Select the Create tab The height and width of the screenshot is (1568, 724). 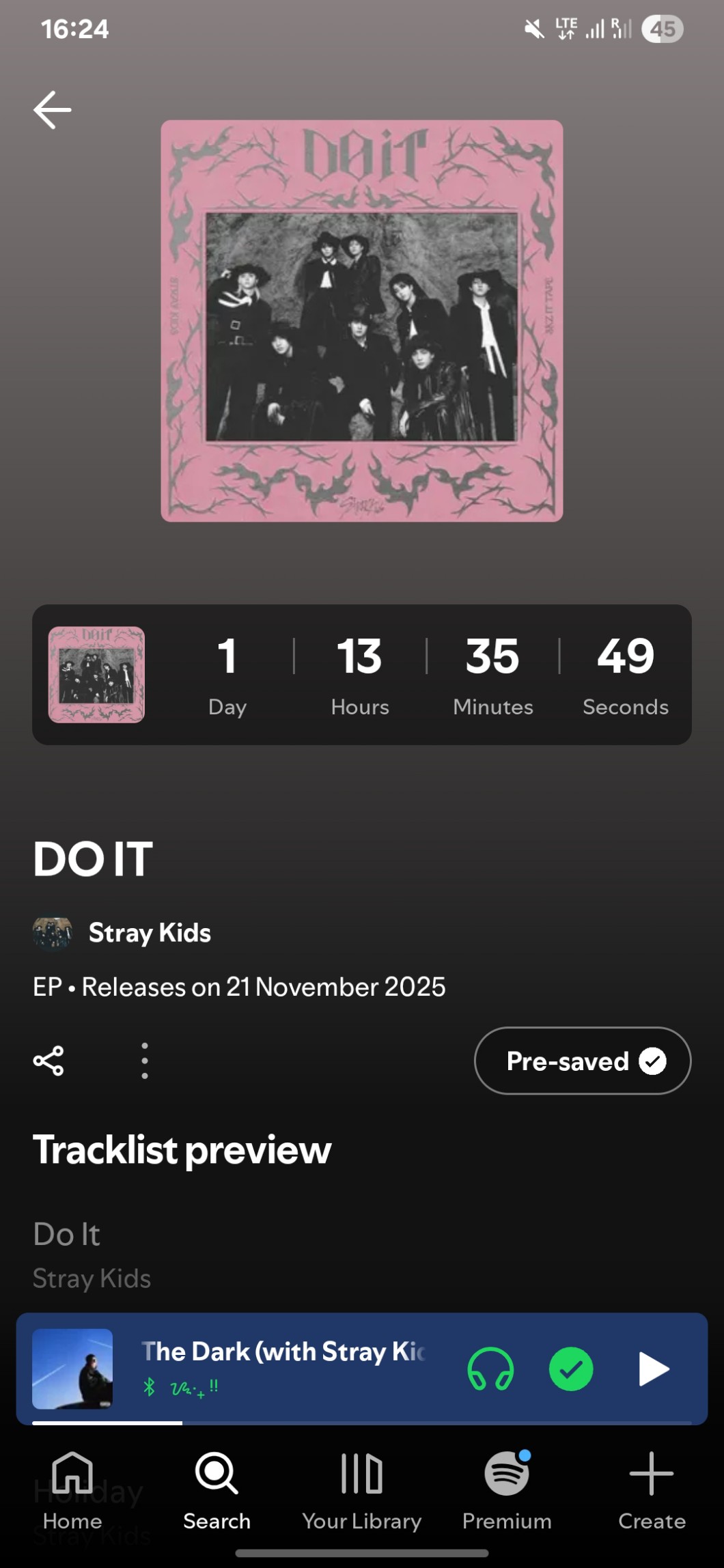click(651, 1492)
